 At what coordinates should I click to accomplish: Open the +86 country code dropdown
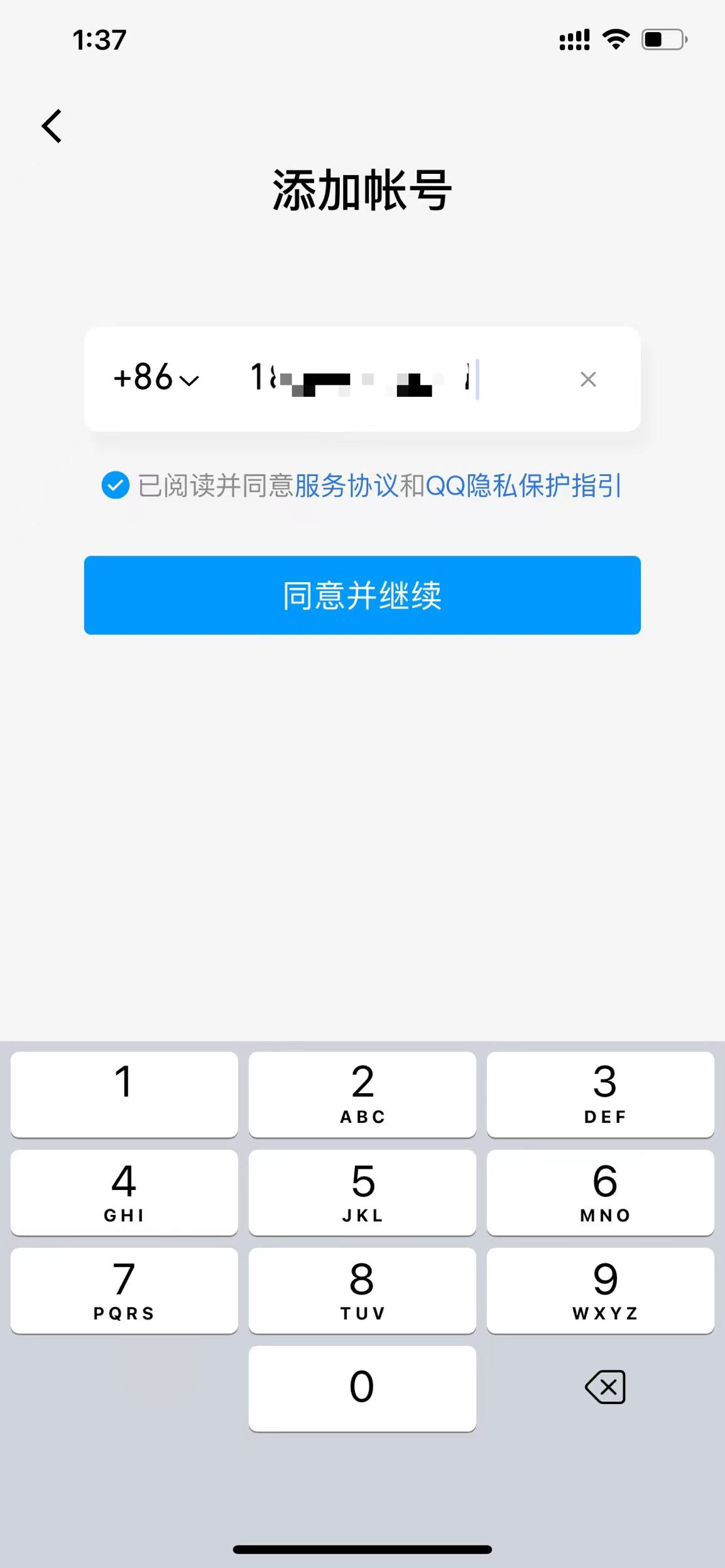(156, 378)
